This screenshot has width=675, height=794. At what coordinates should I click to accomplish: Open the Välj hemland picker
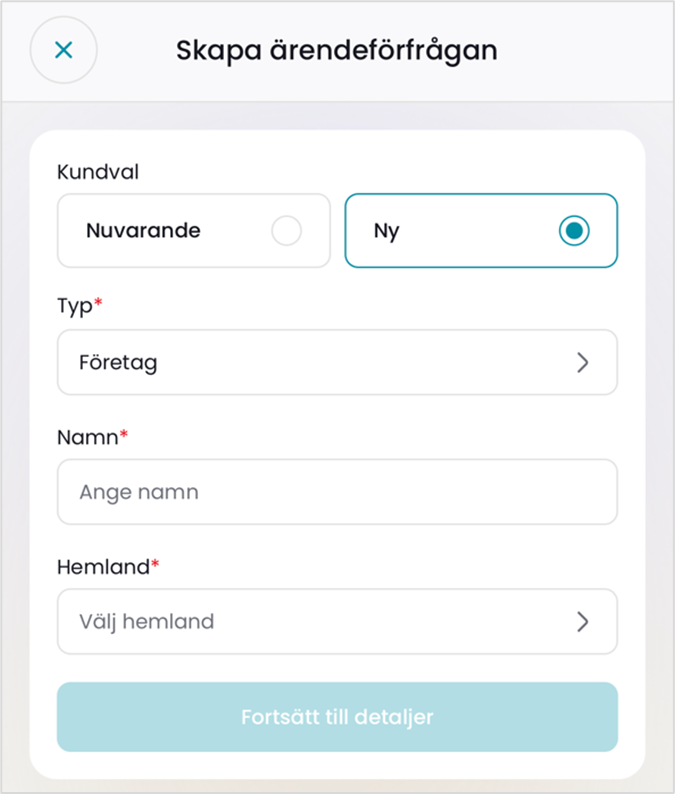(337, 621)
